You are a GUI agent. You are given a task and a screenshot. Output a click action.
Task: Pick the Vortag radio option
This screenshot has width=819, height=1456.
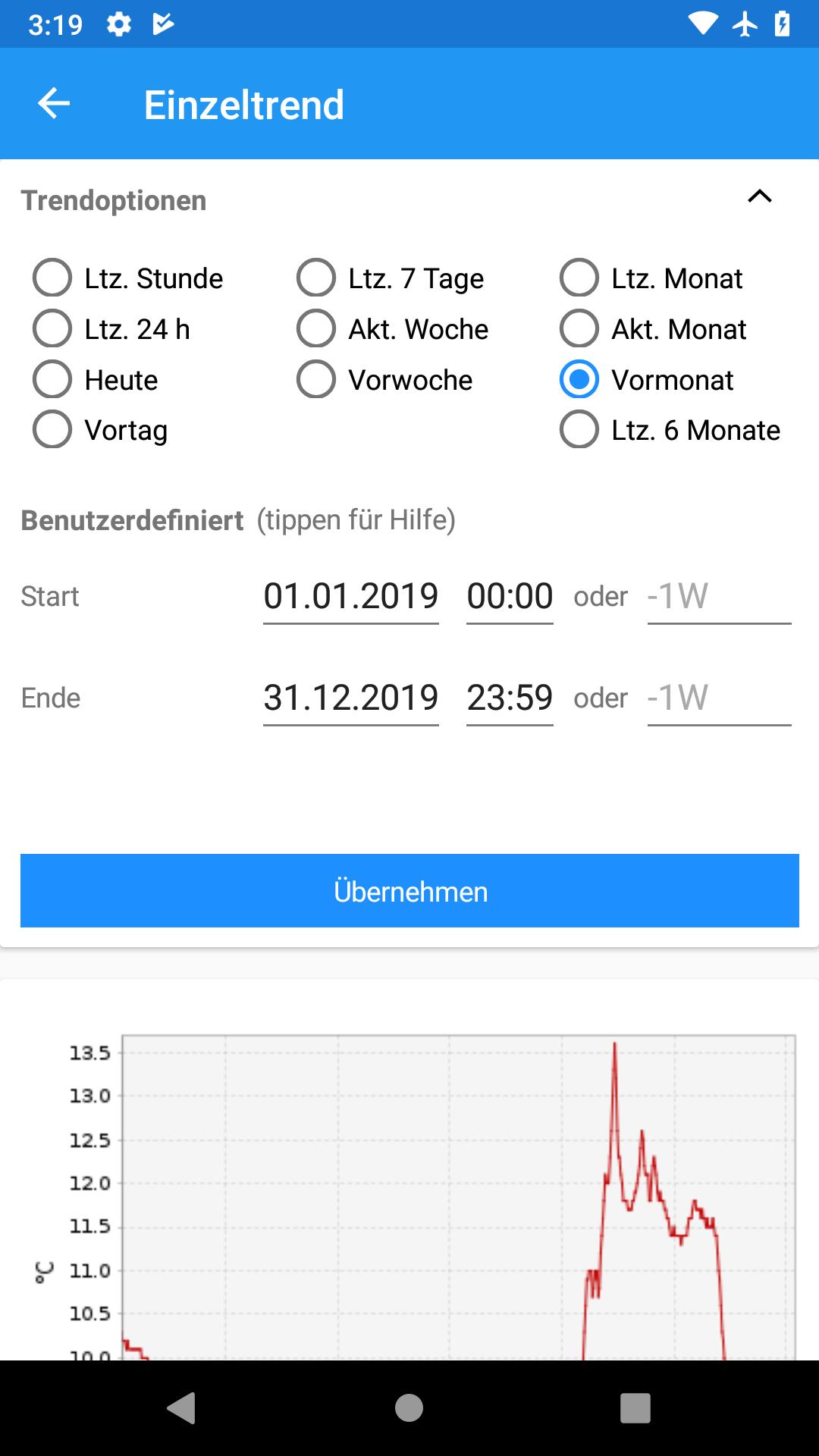52,430
